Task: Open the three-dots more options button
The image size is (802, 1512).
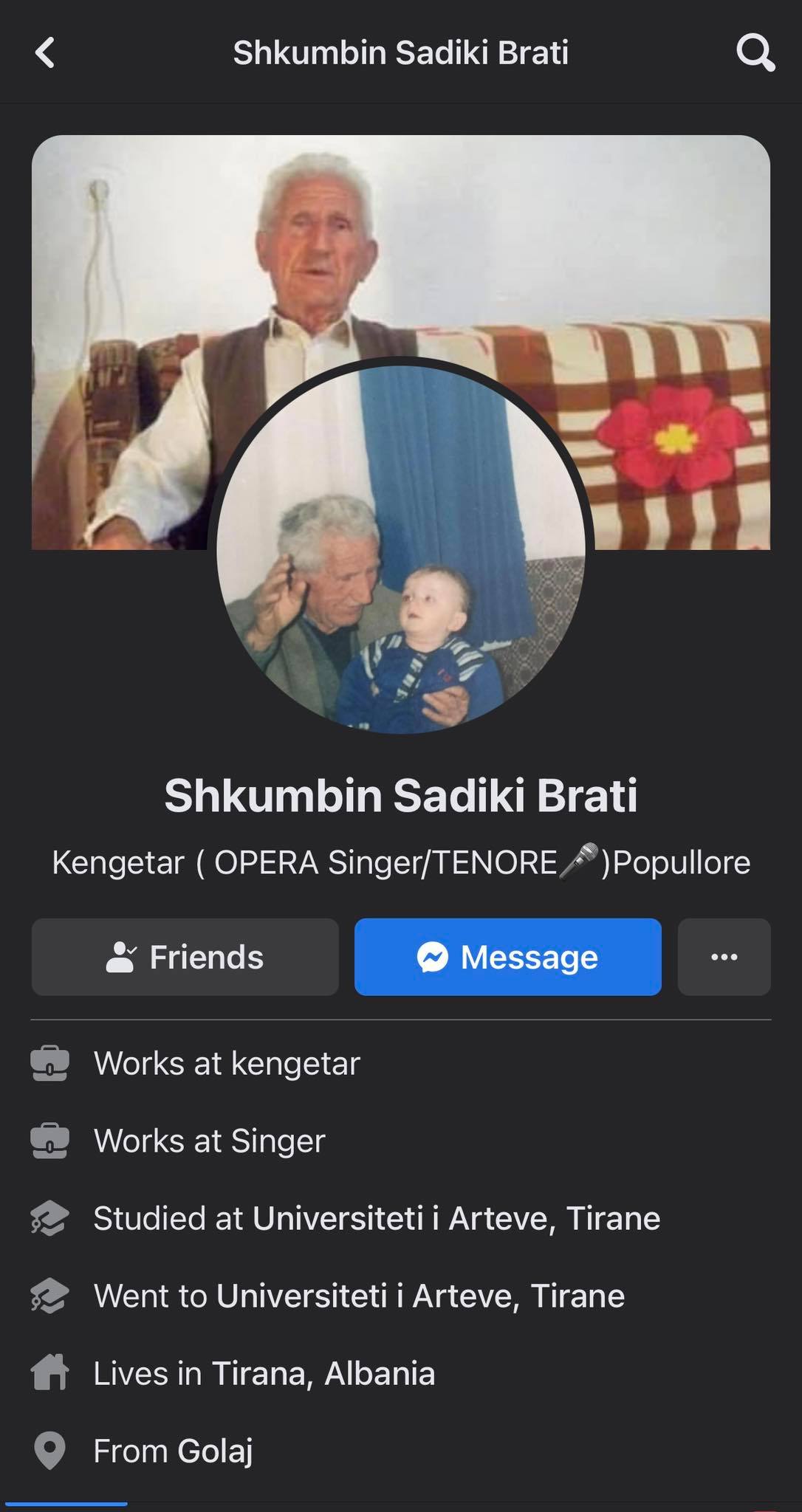Action: tap(724, 957)
